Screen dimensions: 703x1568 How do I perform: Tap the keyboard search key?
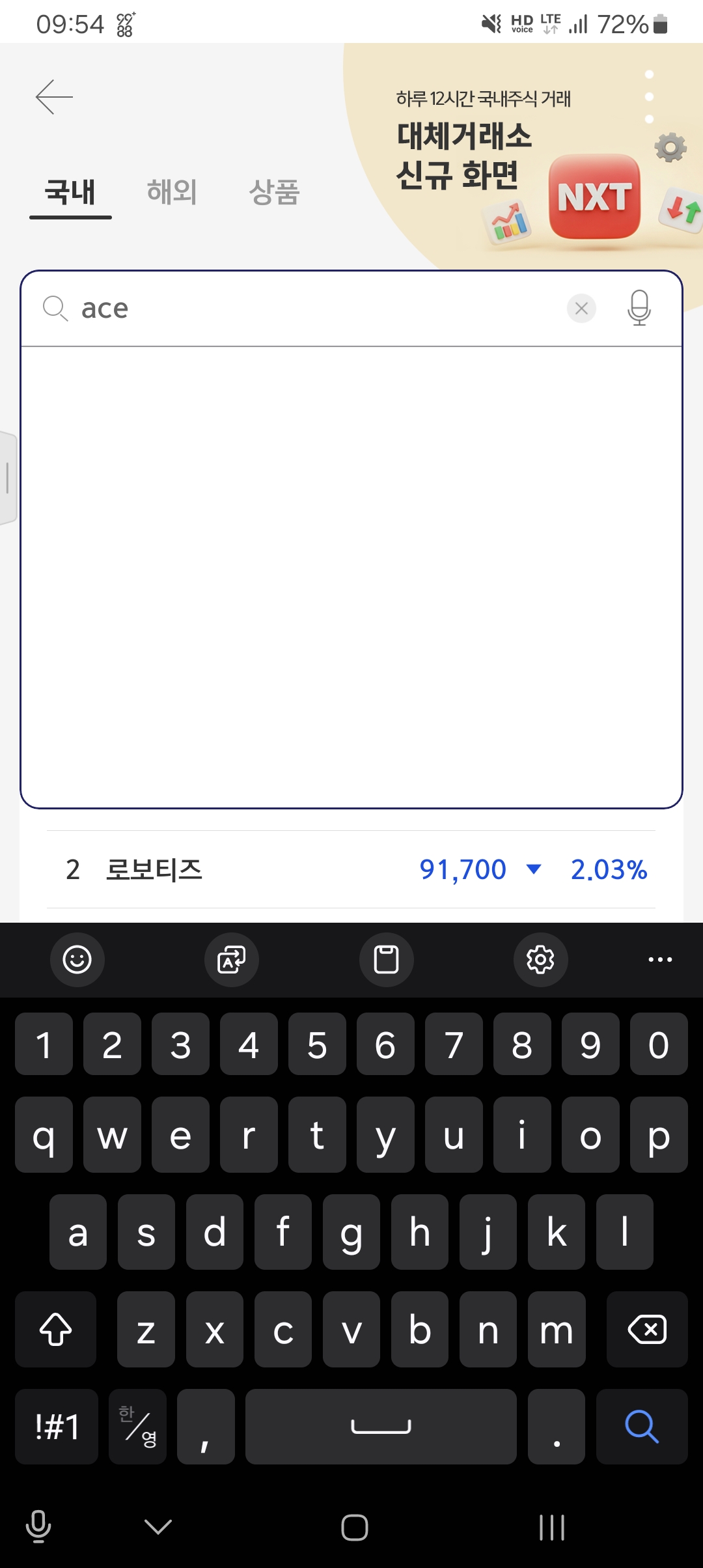pyautogui.click(x=642, y=1426)
